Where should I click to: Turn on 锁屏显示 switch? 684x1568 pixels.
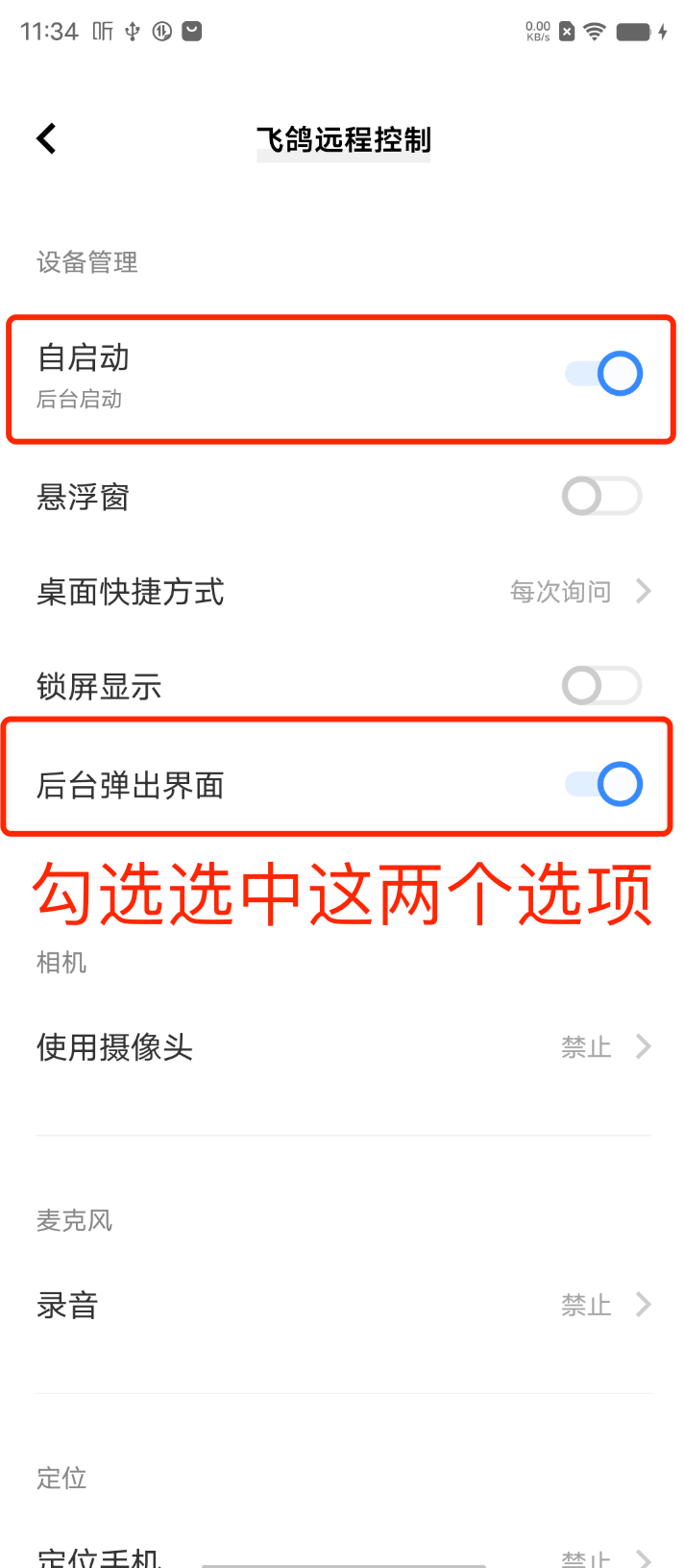click(602, 686)
